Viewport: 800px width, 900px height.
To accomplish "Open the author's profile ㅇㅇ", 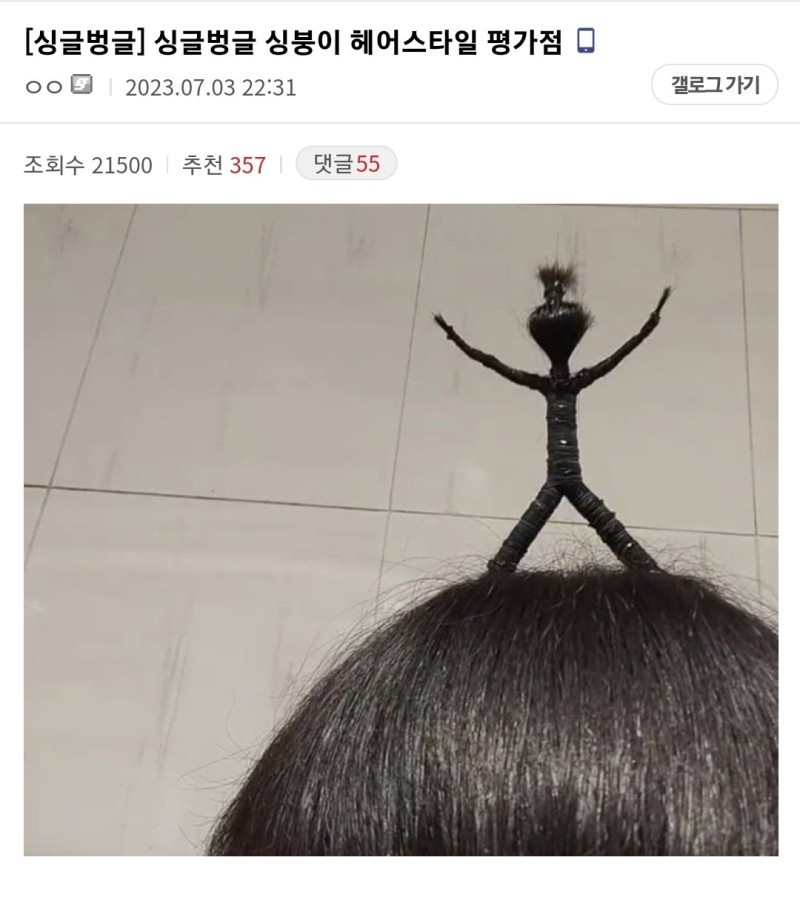I will (45, 87).
